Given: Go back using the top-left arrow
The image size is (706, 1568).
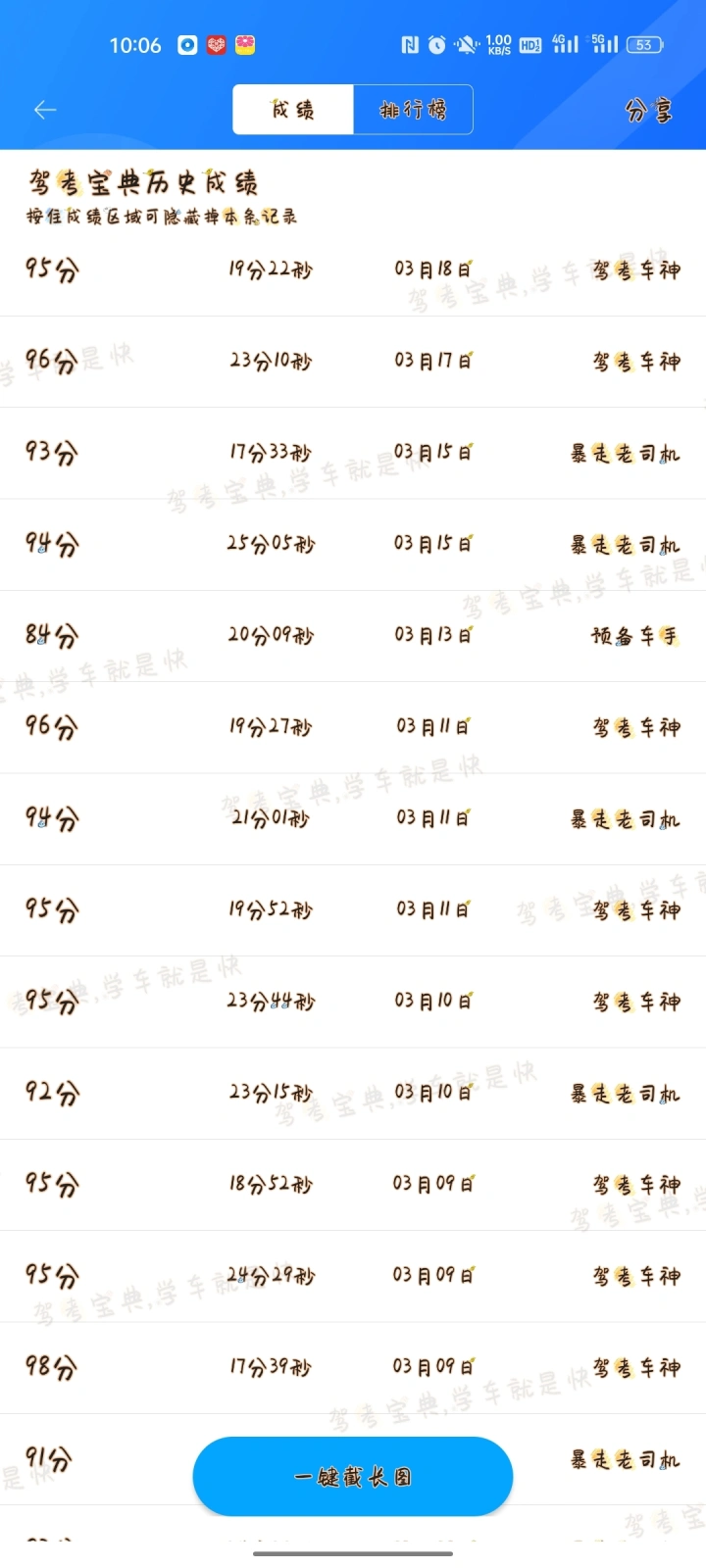Looking at the screenshot, I should pyautogui.click(x=45, y=110).
